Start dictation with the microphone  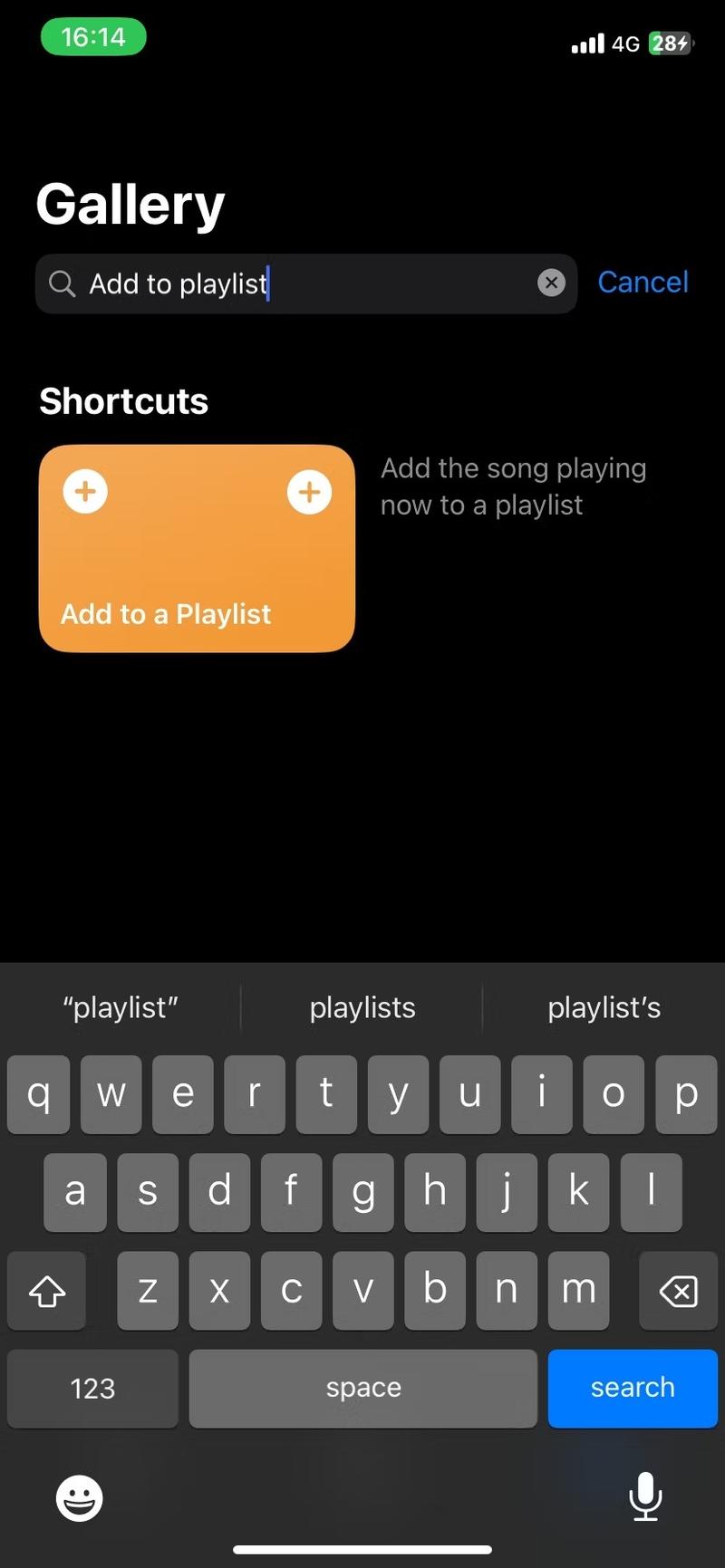click(645, 1496)
